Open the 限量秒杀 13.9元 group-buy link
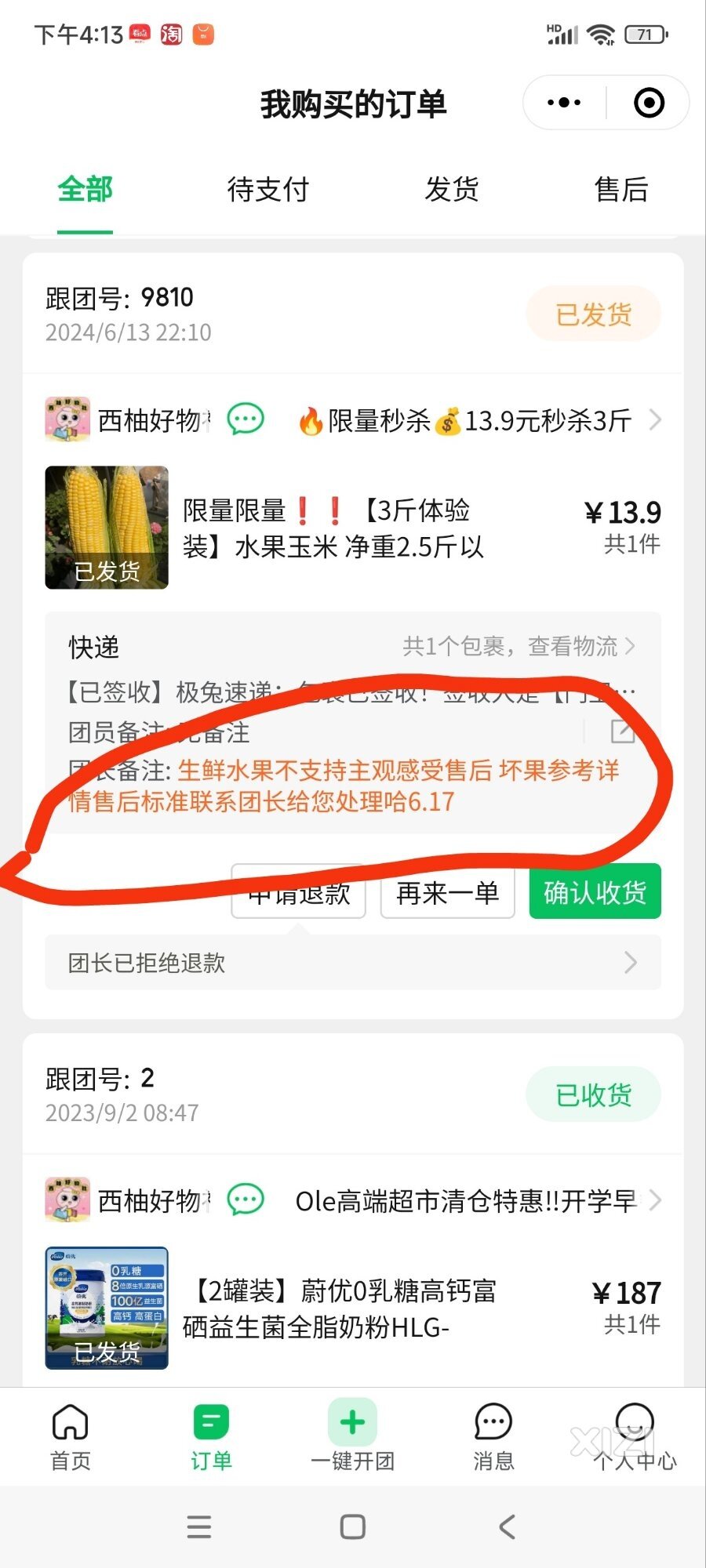 coord(471,421)
